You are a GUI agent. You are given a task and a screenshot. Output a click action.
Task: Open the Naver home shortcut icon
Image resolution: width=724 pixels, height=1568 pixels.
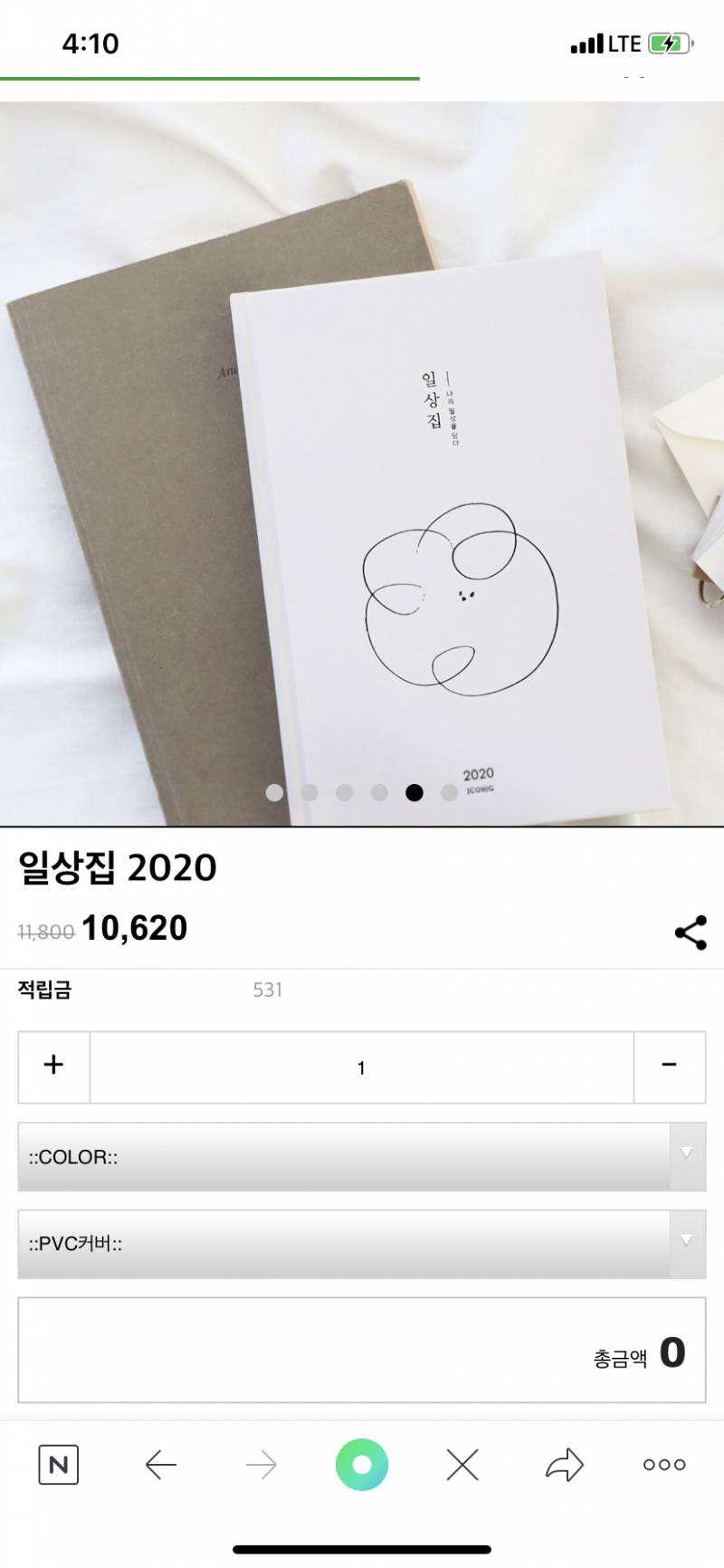pos(60,1463)
